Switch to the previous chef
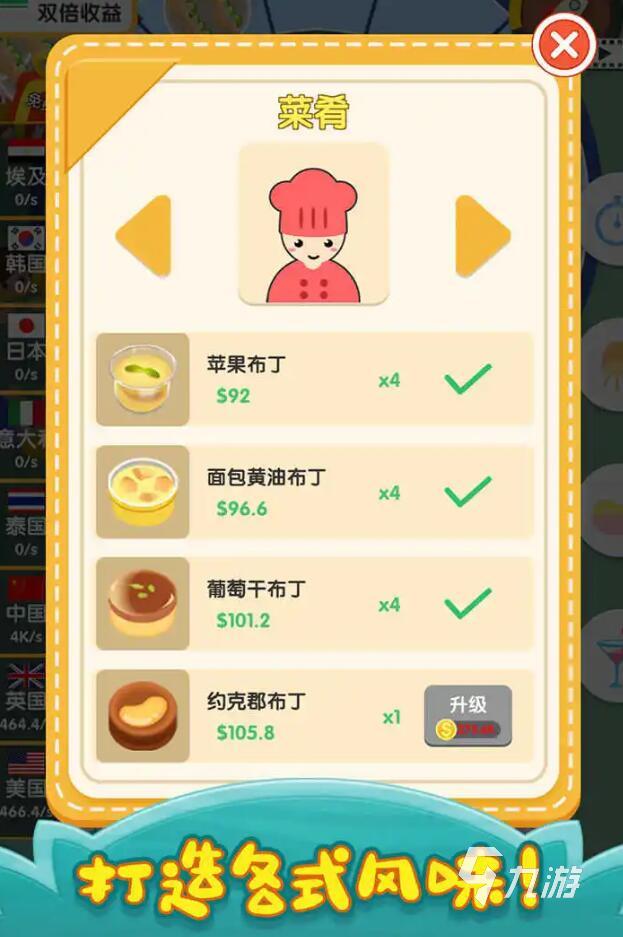The image size is (623, 937). tap(146, 236)
